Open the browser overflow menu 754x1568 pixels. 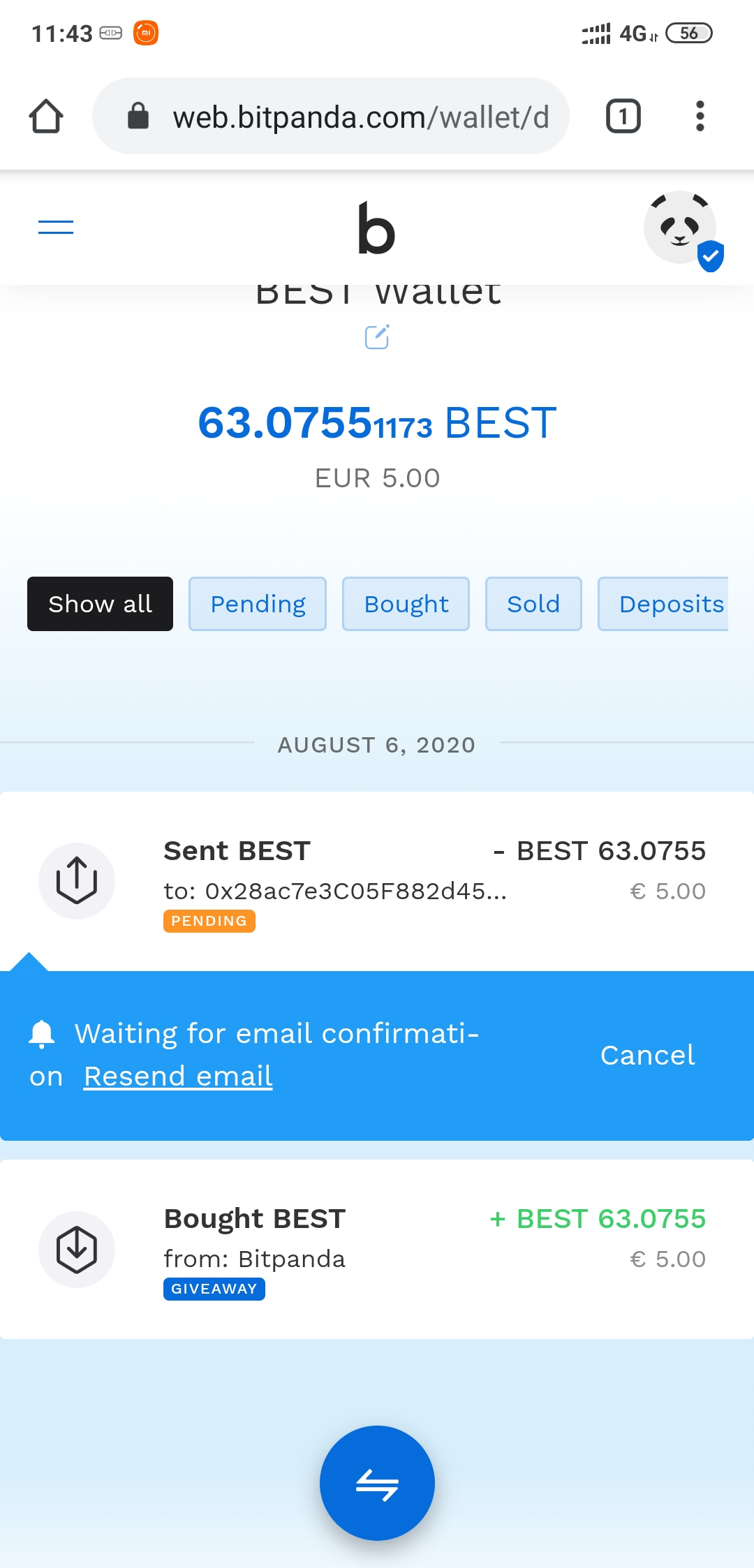click(x=700, y=116)
